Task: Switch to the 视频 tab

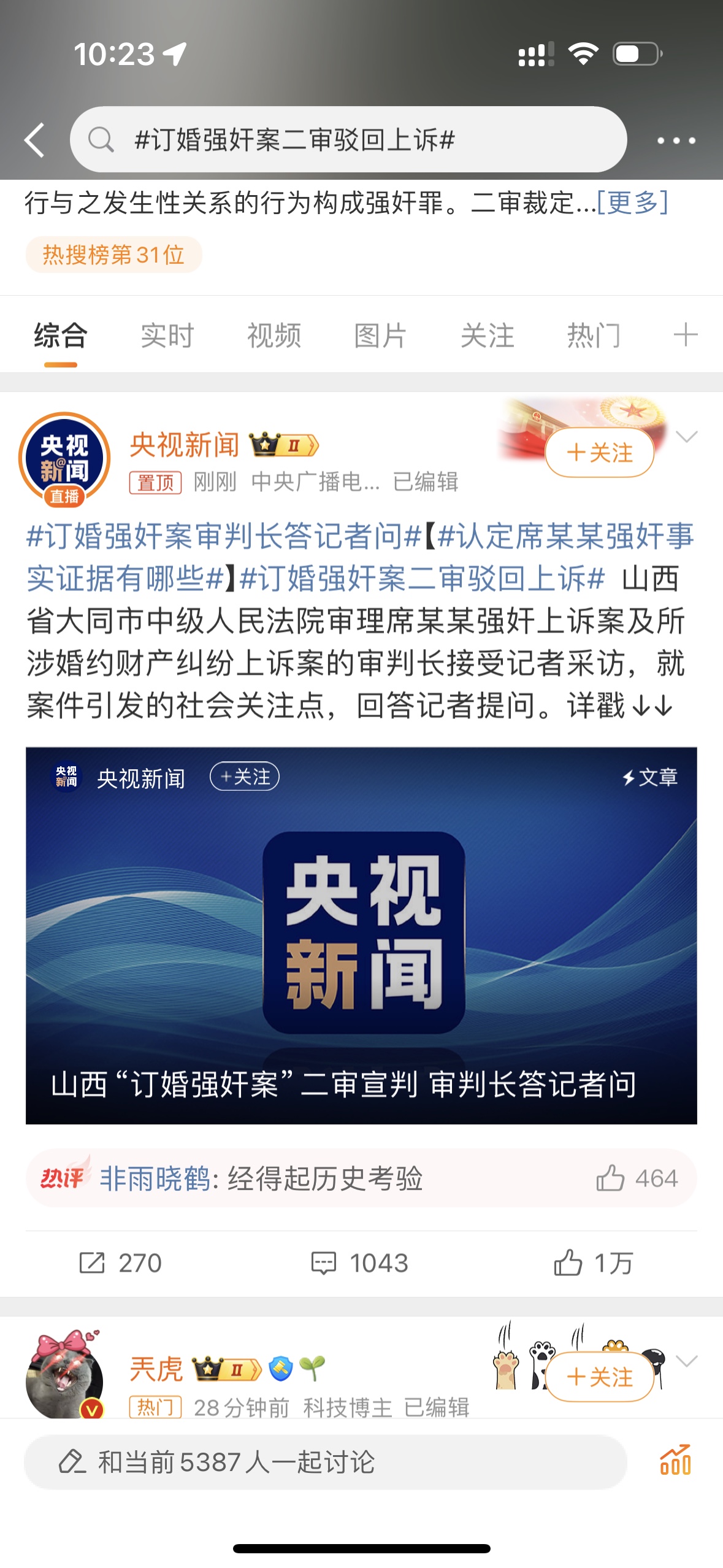Action: 274,336
